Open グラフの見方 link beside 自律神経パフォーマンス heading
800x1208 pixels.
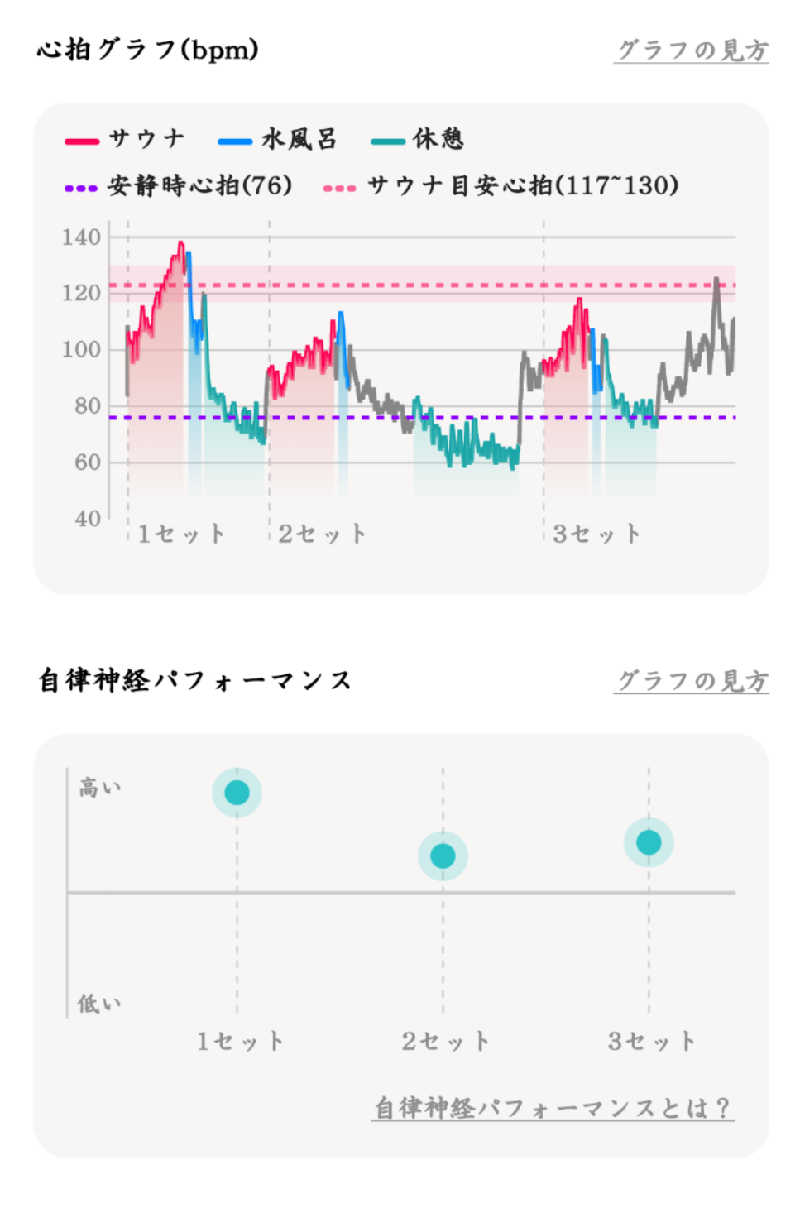691,682
